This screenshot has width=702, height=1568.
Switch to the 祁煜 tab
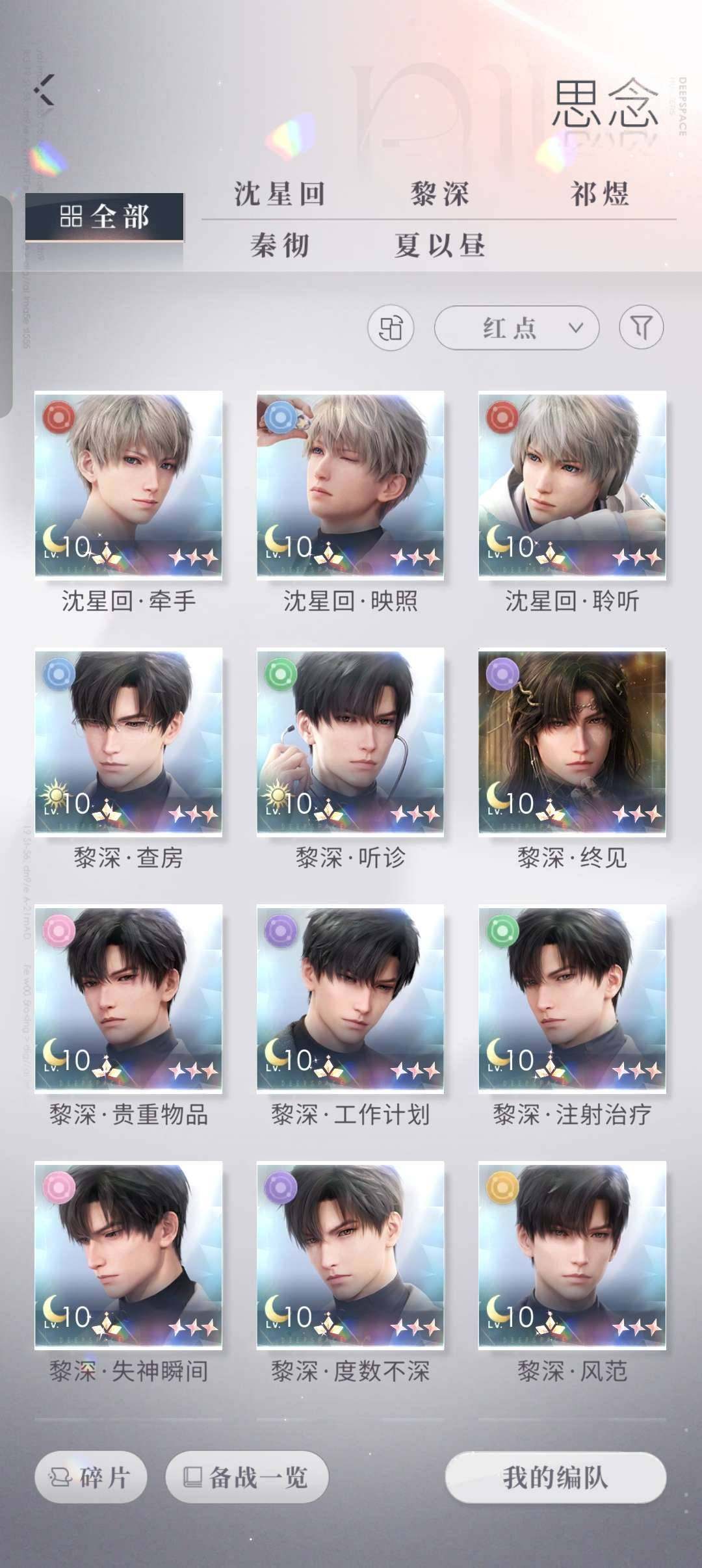pyautogui.click(x=599, y=194)
